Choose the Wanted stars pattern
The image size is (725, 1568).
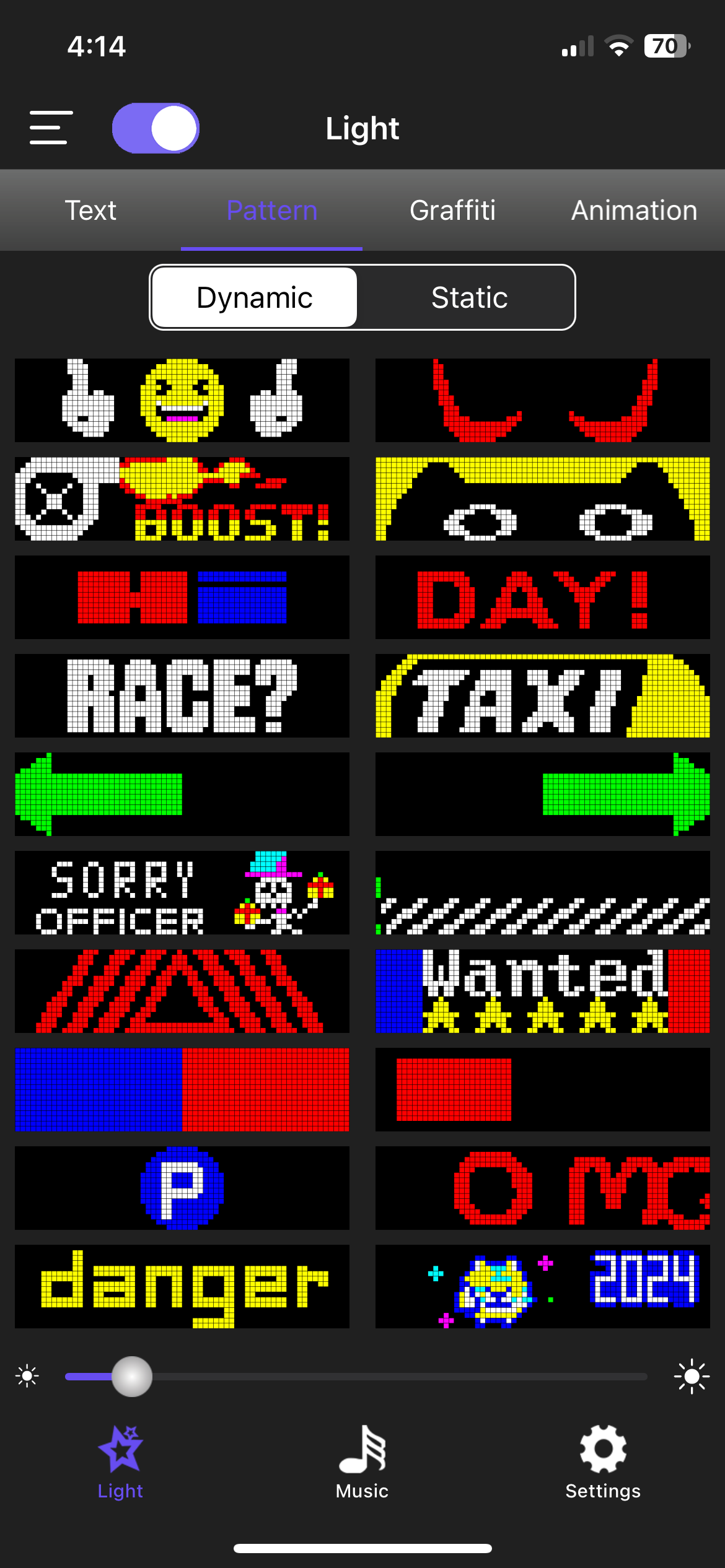542,991
